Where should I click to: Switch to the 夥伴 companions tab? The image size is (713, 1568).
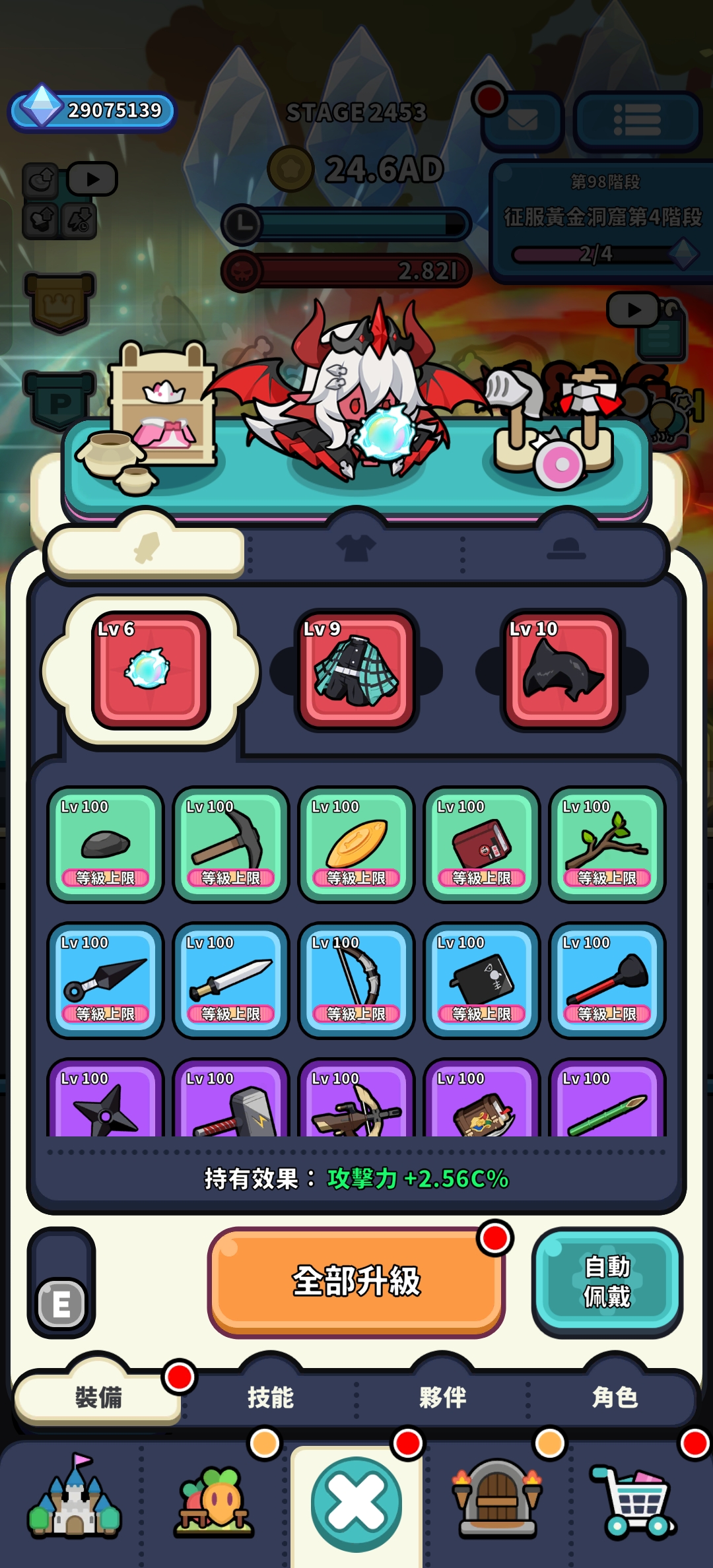pos(442,1396)
